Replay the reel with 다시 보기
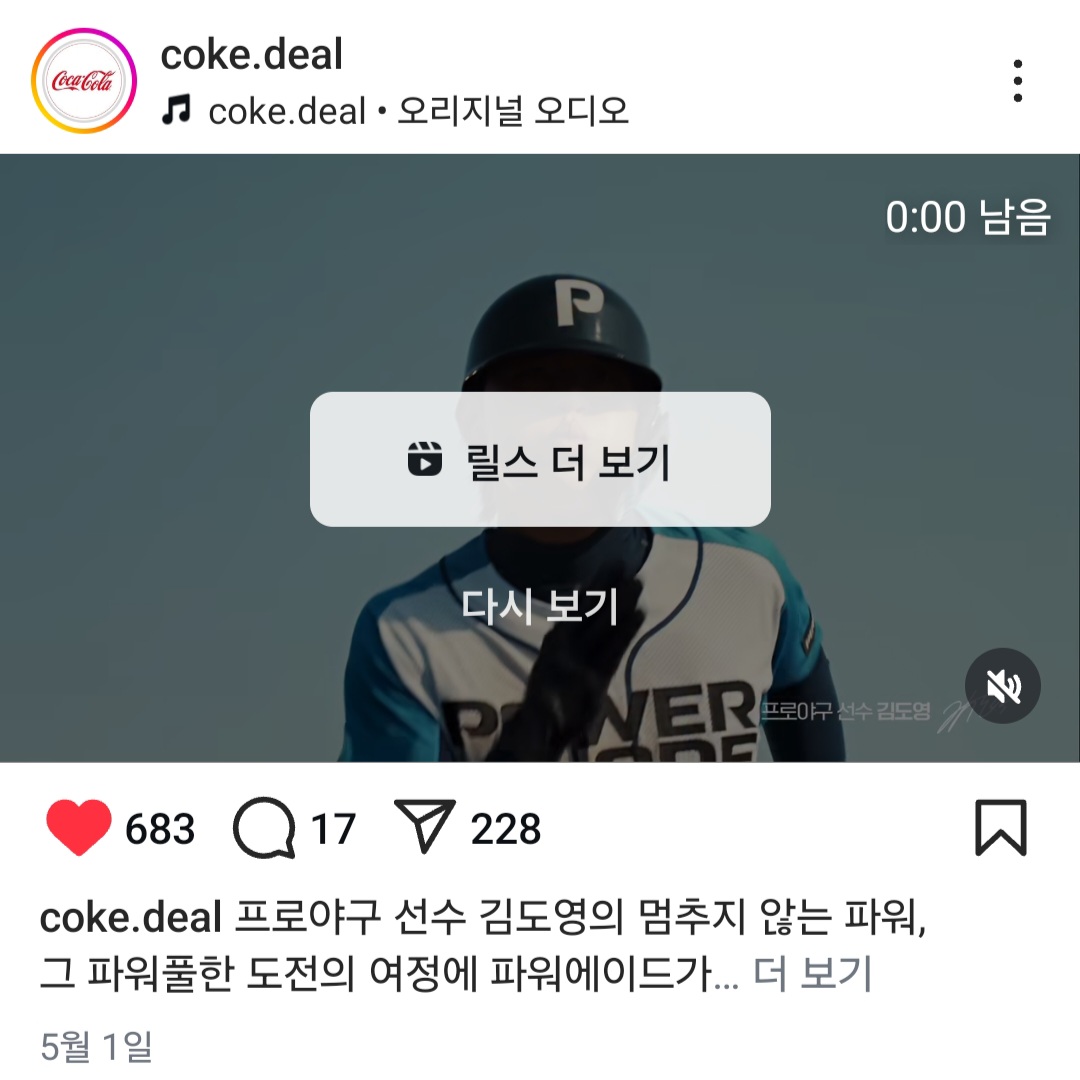Screen dimensions: 1080x1080 point(540,606)
